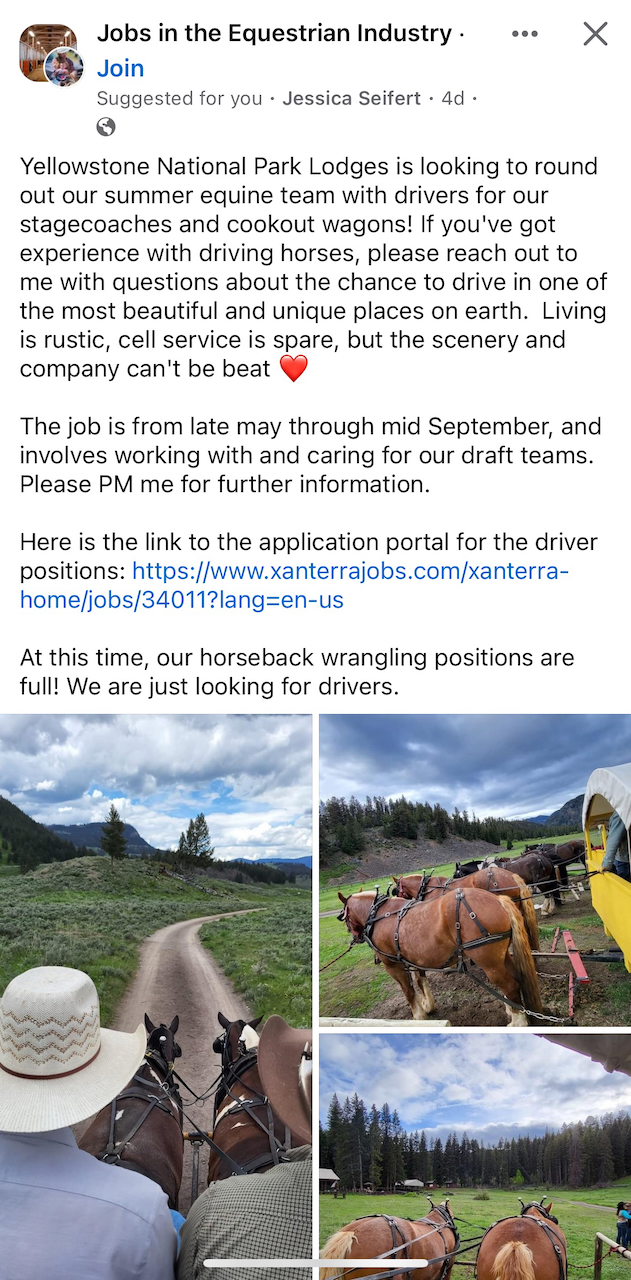View the dirt road photo with cowboy hat
This screenshot has width=631, height=1280.
point(156,995)
